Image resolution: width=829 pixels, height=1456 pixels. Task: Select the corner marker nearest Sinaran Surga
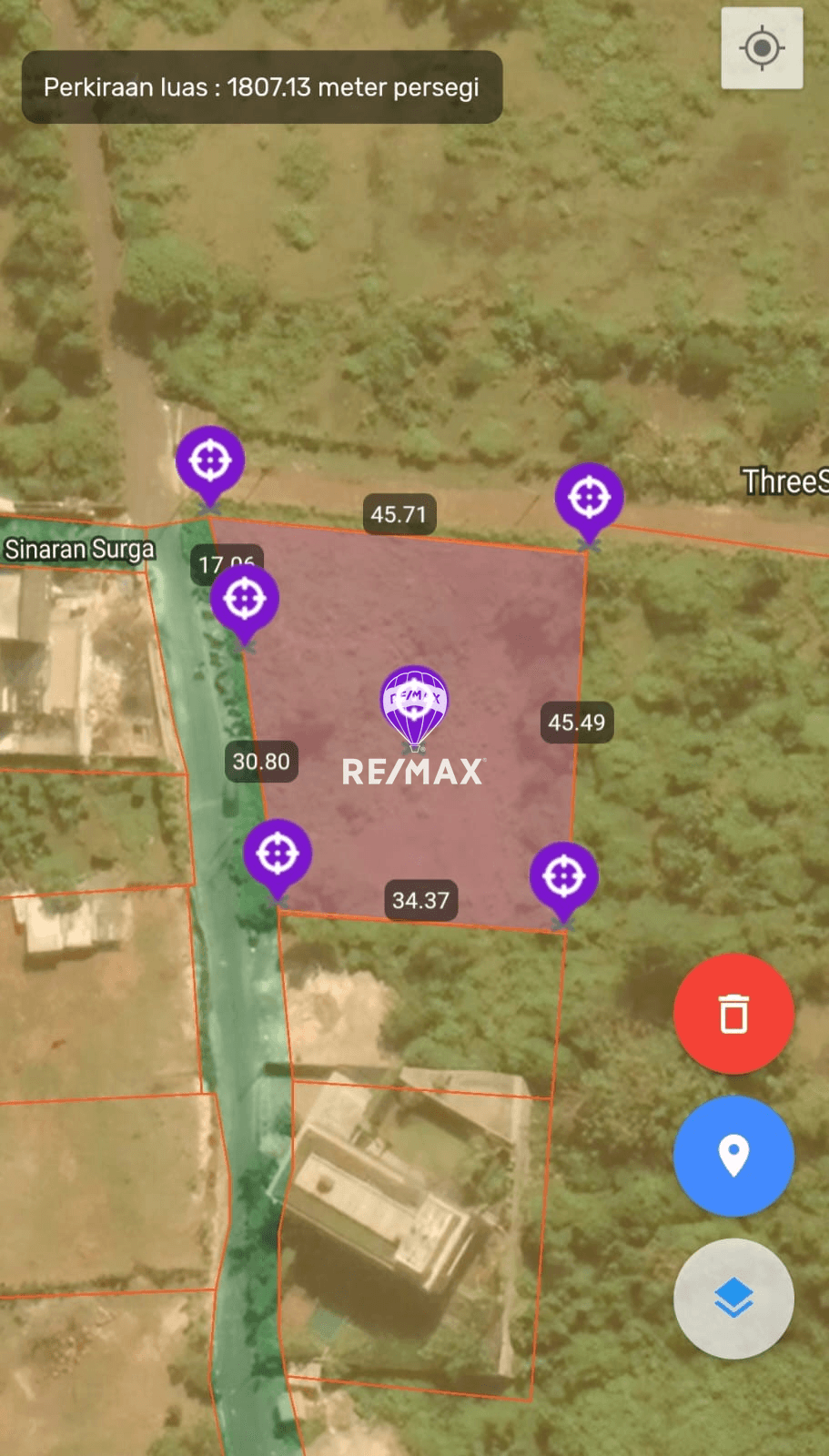coord(210,460)
